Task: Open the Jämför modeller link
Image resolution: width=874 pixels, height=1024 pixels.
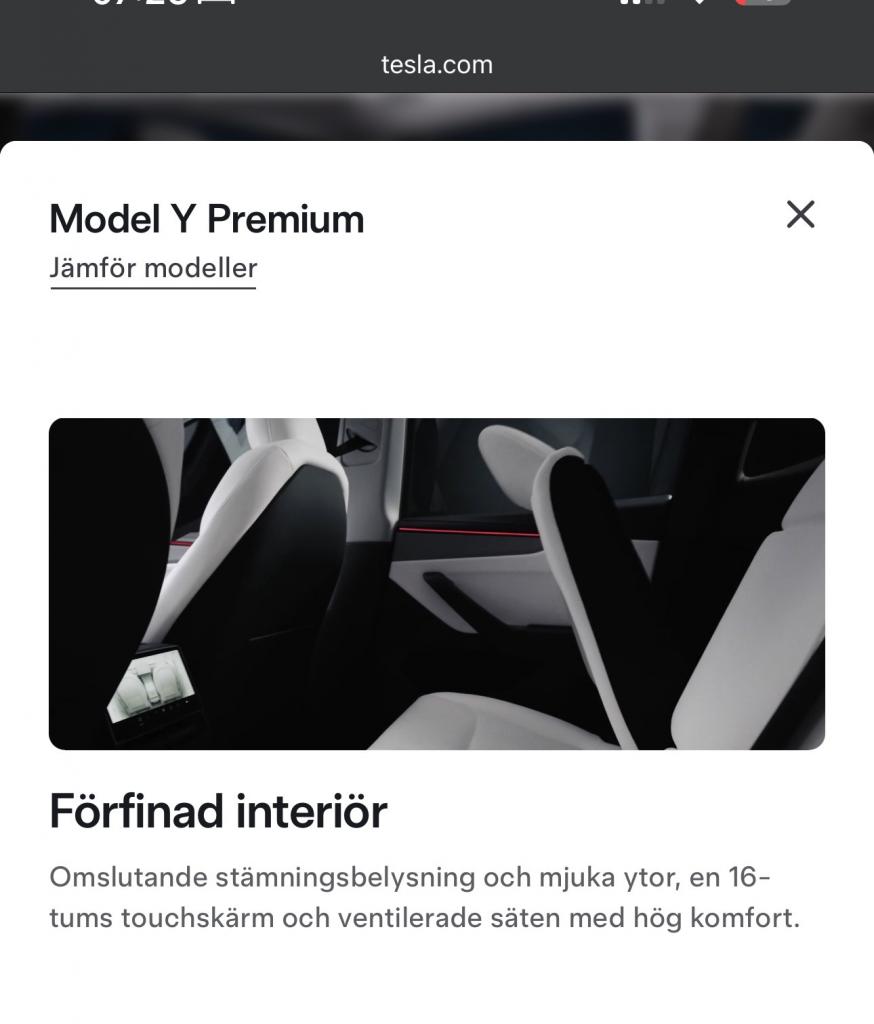Action: coord(153,268)
